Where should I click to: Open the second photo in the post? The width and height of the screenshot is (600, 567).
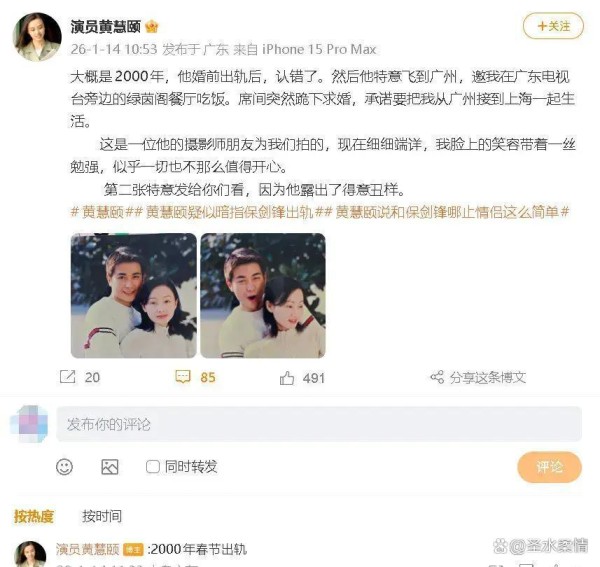coord(262,295)
